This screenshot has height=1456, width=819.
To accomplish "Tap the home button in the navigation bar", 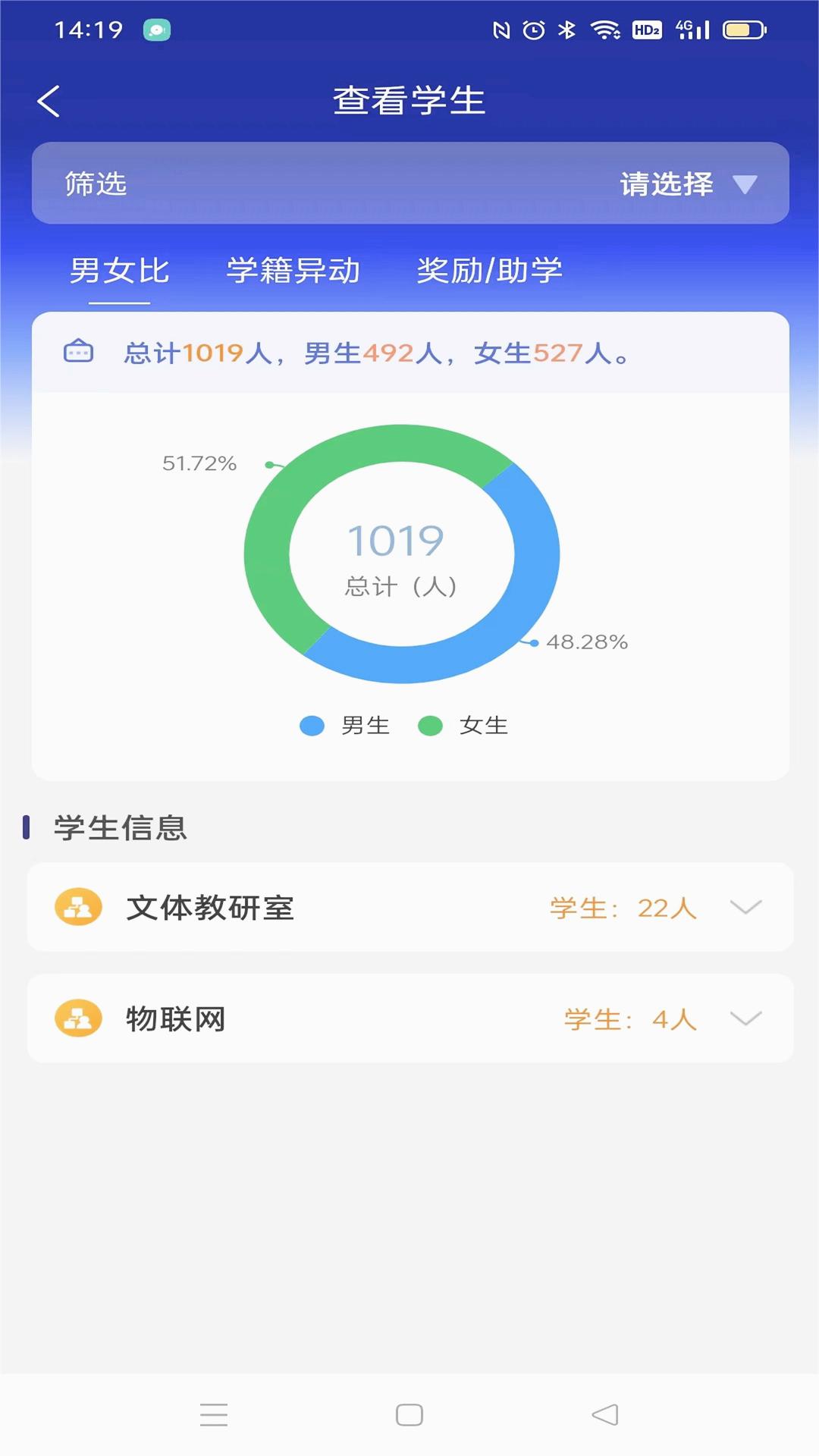I will (409, 1415).
